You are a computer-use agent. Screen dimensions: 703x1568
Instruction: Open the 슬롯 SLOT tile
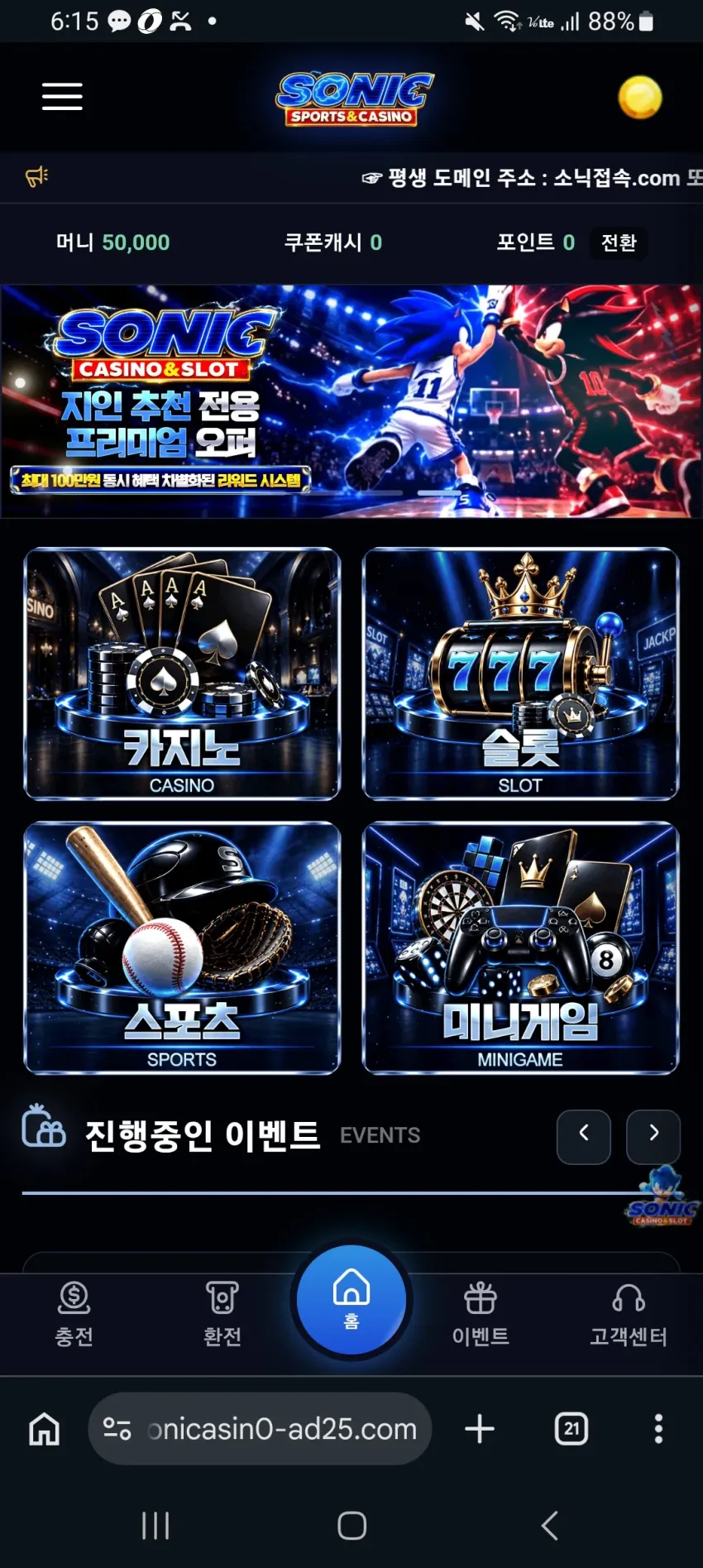click(x=520, y=674)
